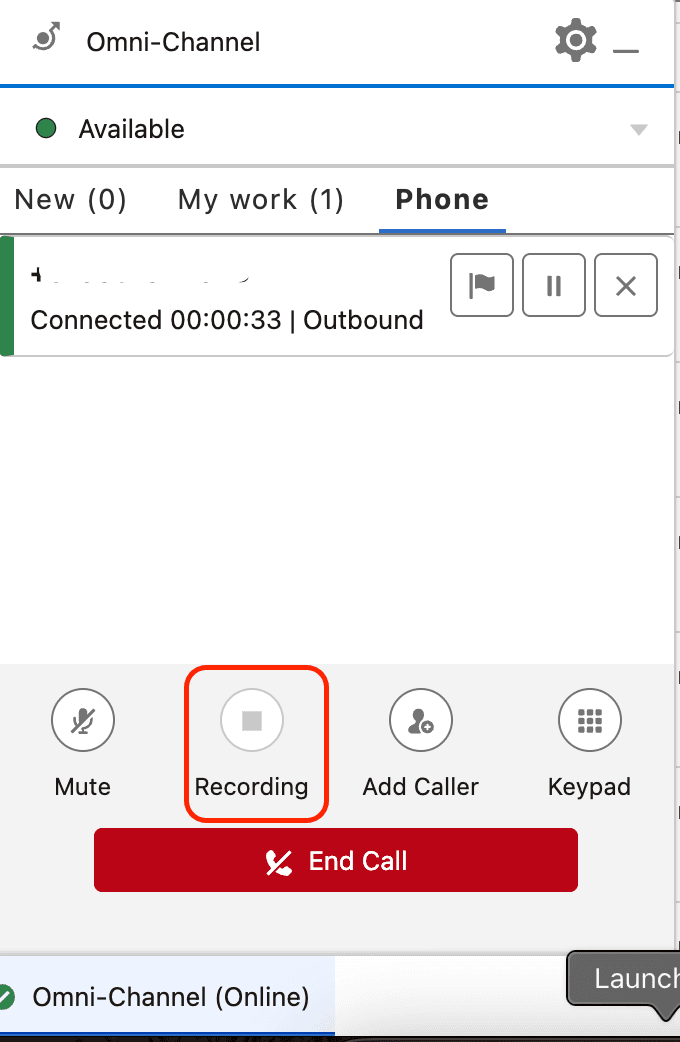The height and width of the screenshot is (1042, 680).
Task: Flag the connected outbound call
Action: (482, 286)
